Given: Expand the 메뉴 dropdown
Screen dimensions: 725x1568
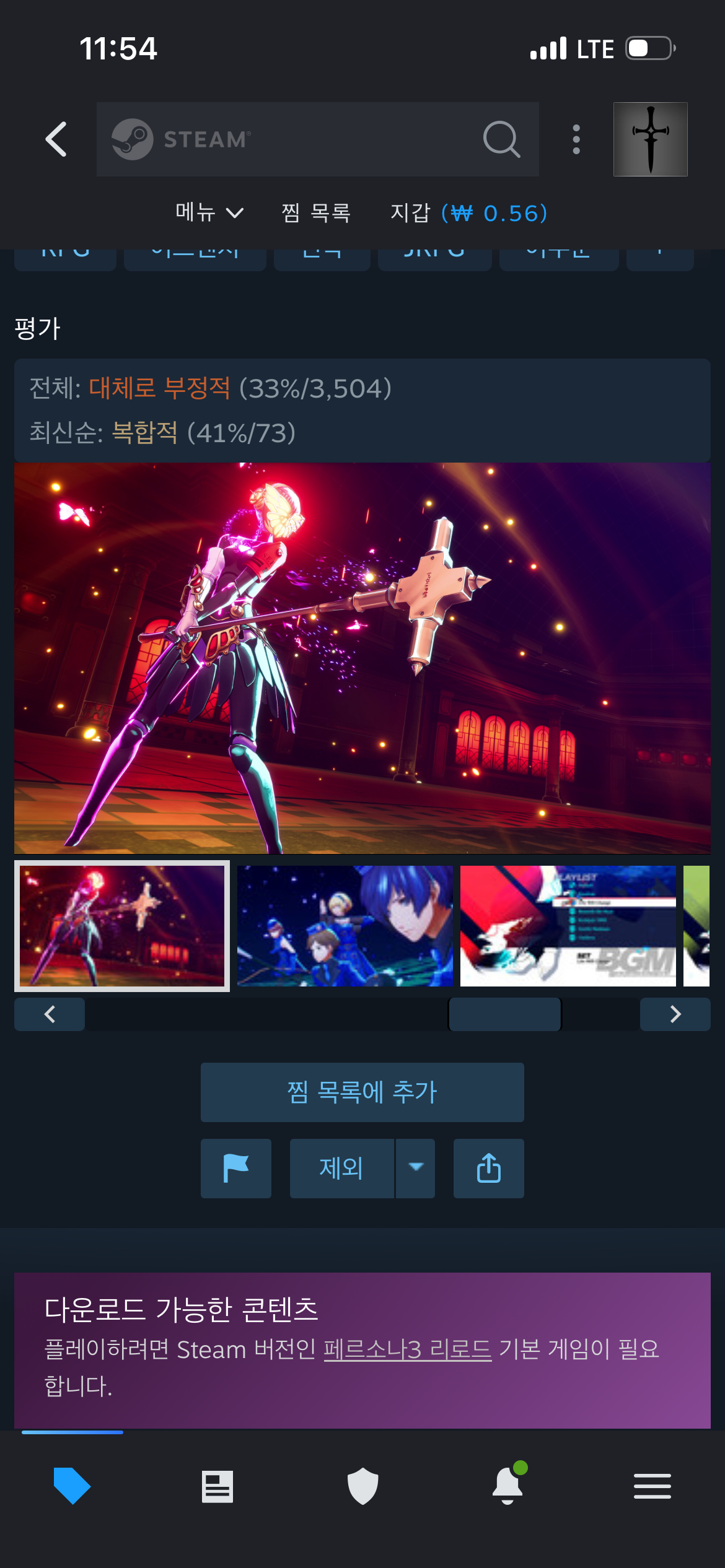Looking at the screenshot, I should pos(209,212).
